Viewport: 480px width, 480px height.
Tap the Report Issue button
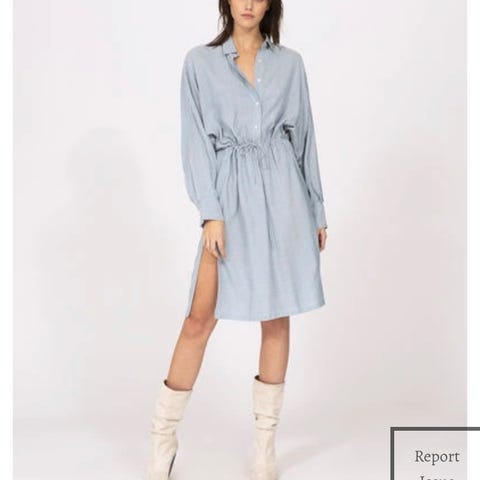click(x=436, y=454)
